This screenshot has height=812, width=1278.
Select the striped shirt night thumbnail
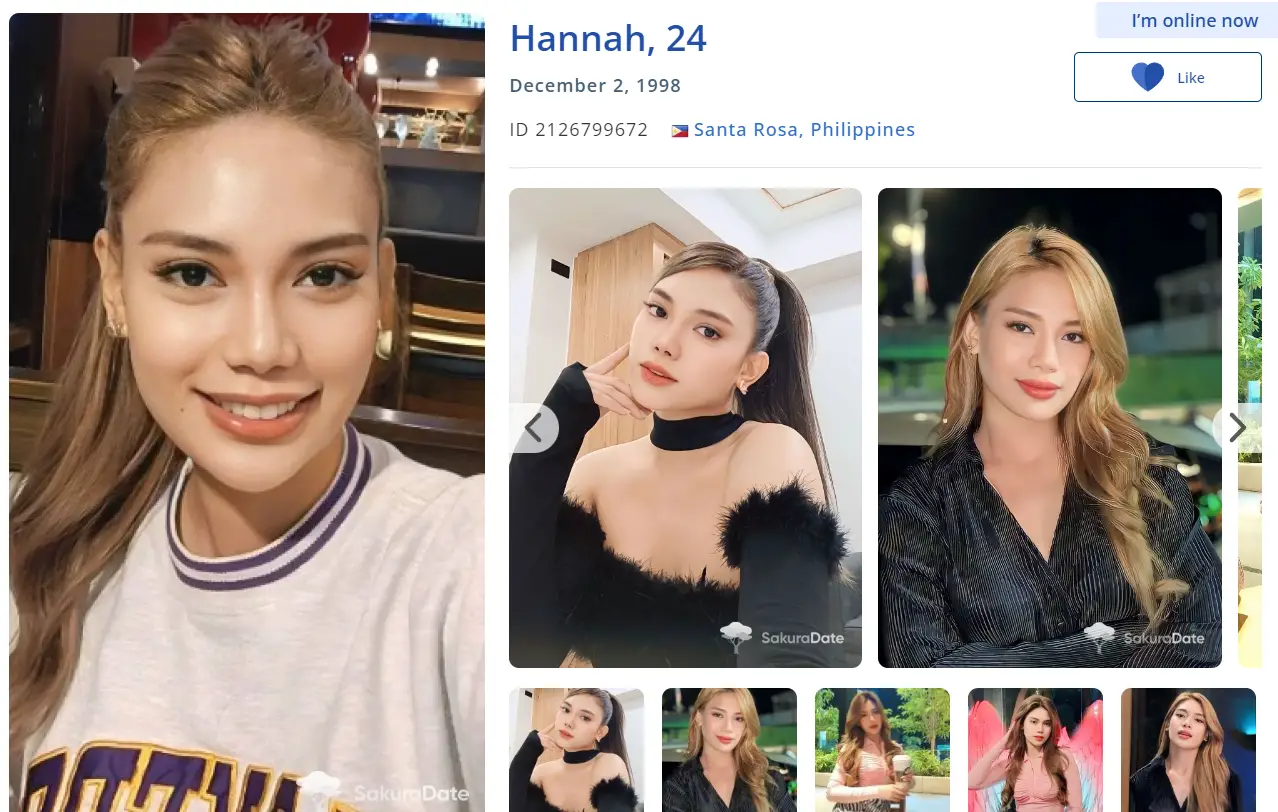(x=729, y=749)
